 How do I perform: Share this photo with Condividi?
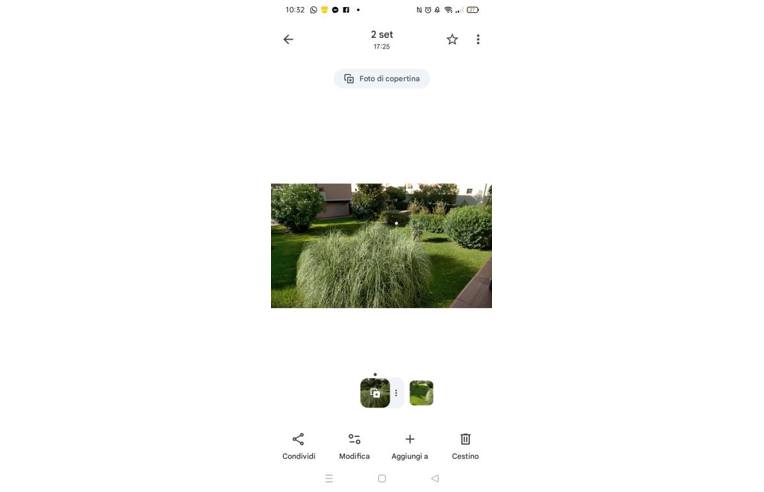(298, 445)
